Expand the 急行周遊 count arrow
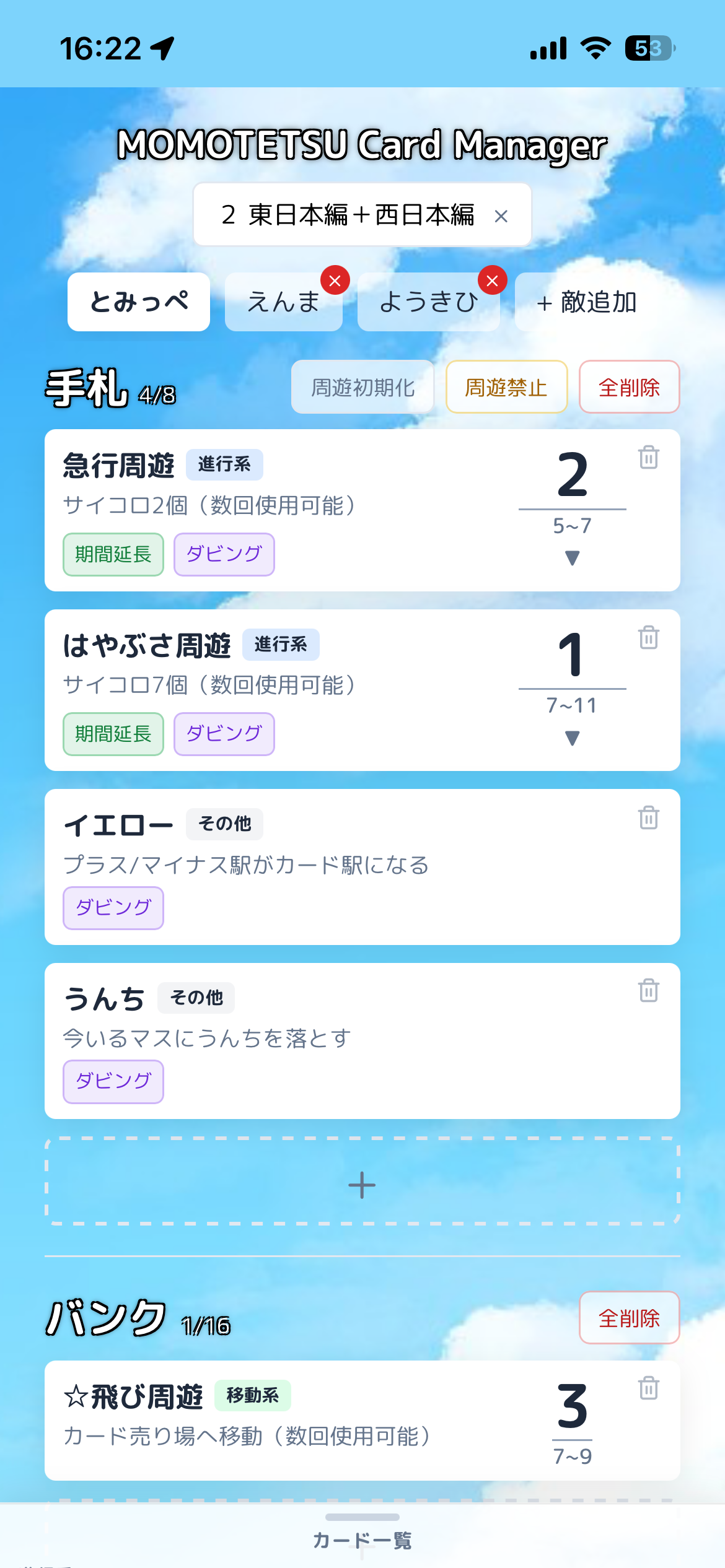The image size is (725, 1568). [x=572, y=558]
